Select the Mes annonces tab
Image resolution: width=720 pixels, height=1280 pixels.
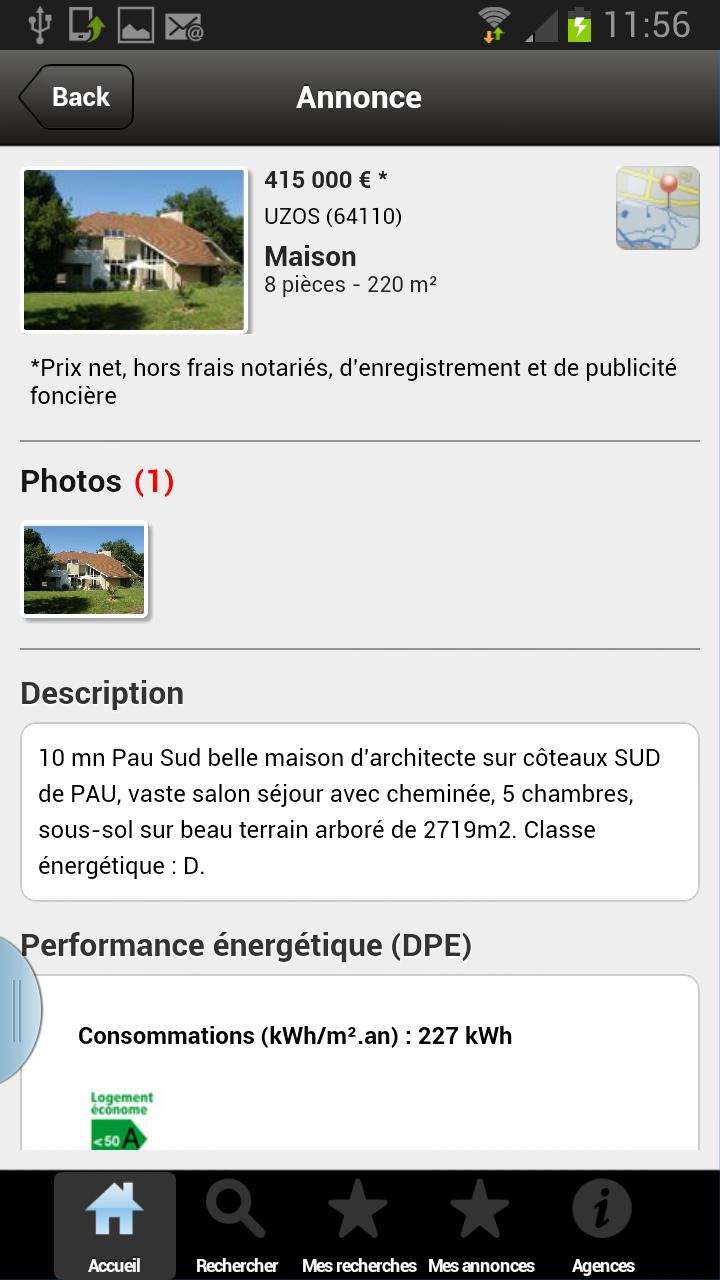(481, 1224)
